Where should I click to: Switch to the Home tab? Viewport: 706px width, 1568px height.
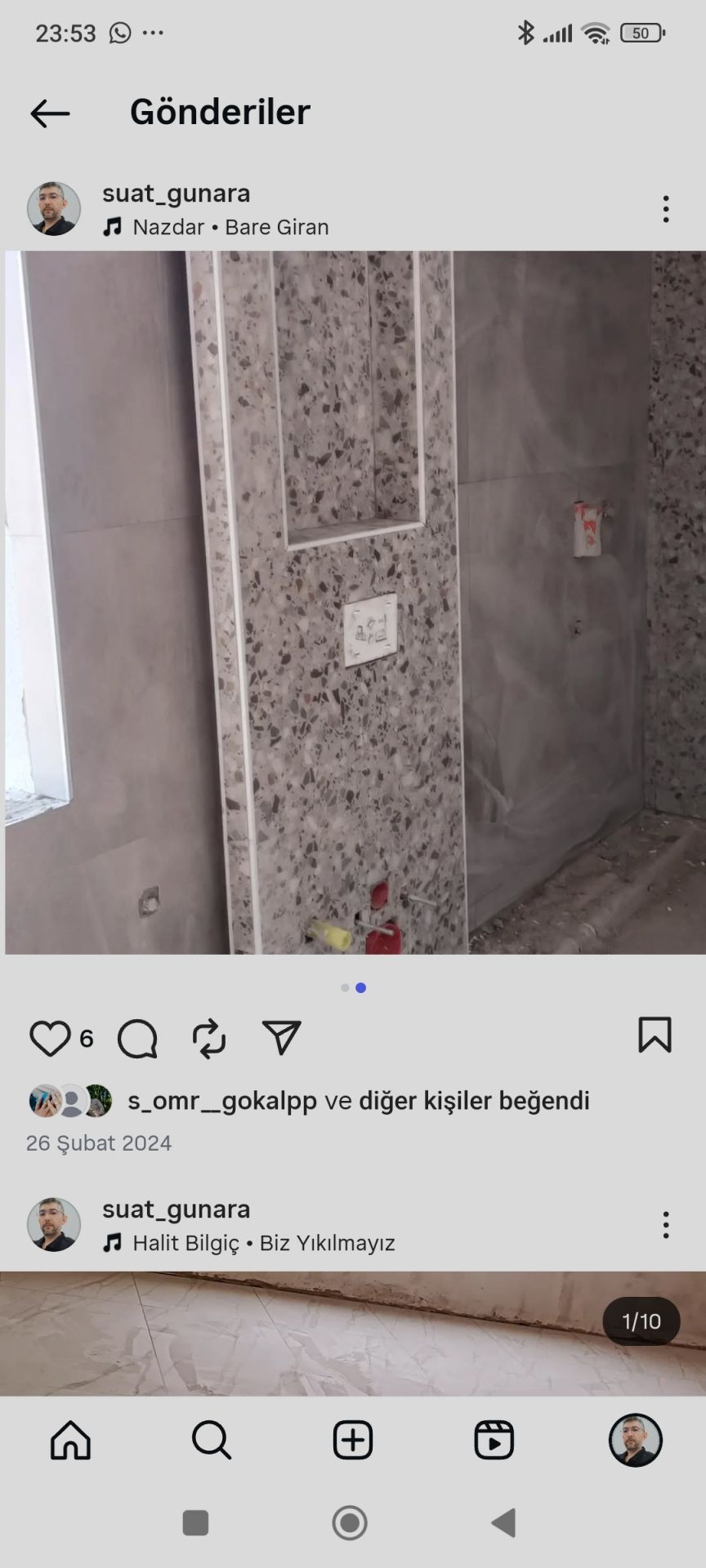click(x=71, y=1440)
